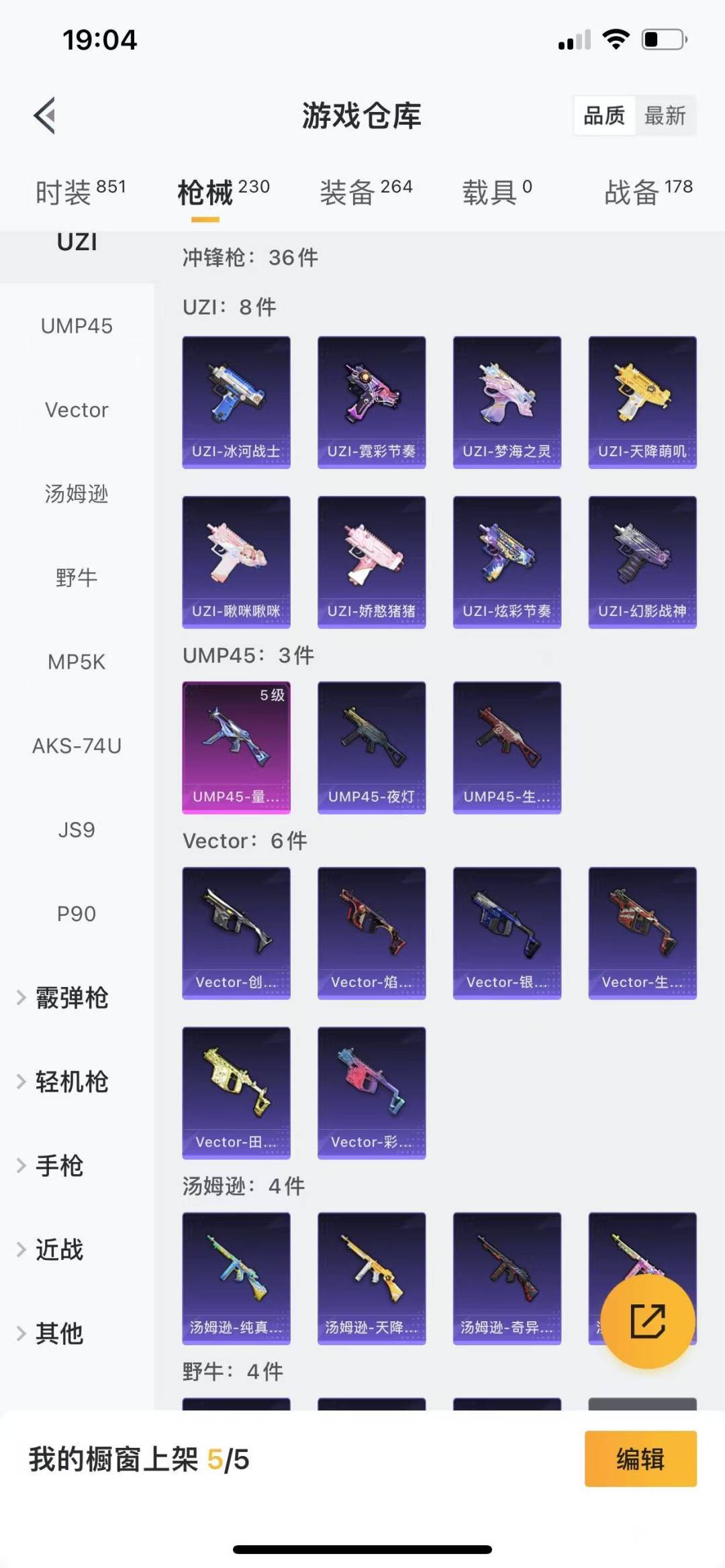Open the 汤姆逊-纯真 skin card
725x1568 pixels.
click(236, 1277)
